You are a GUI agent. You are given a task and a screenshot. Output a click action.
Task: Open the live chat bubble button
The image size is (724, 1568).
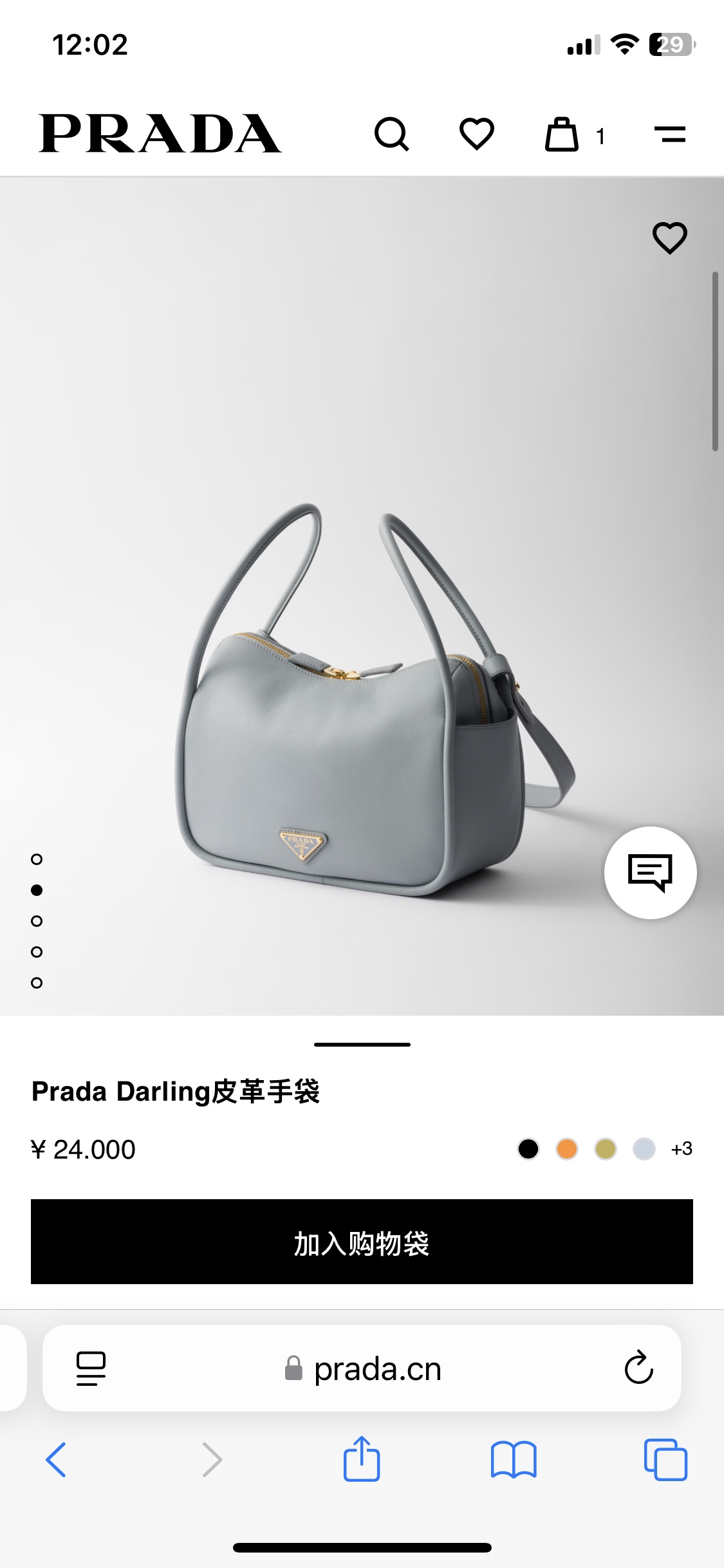[650, 873]
